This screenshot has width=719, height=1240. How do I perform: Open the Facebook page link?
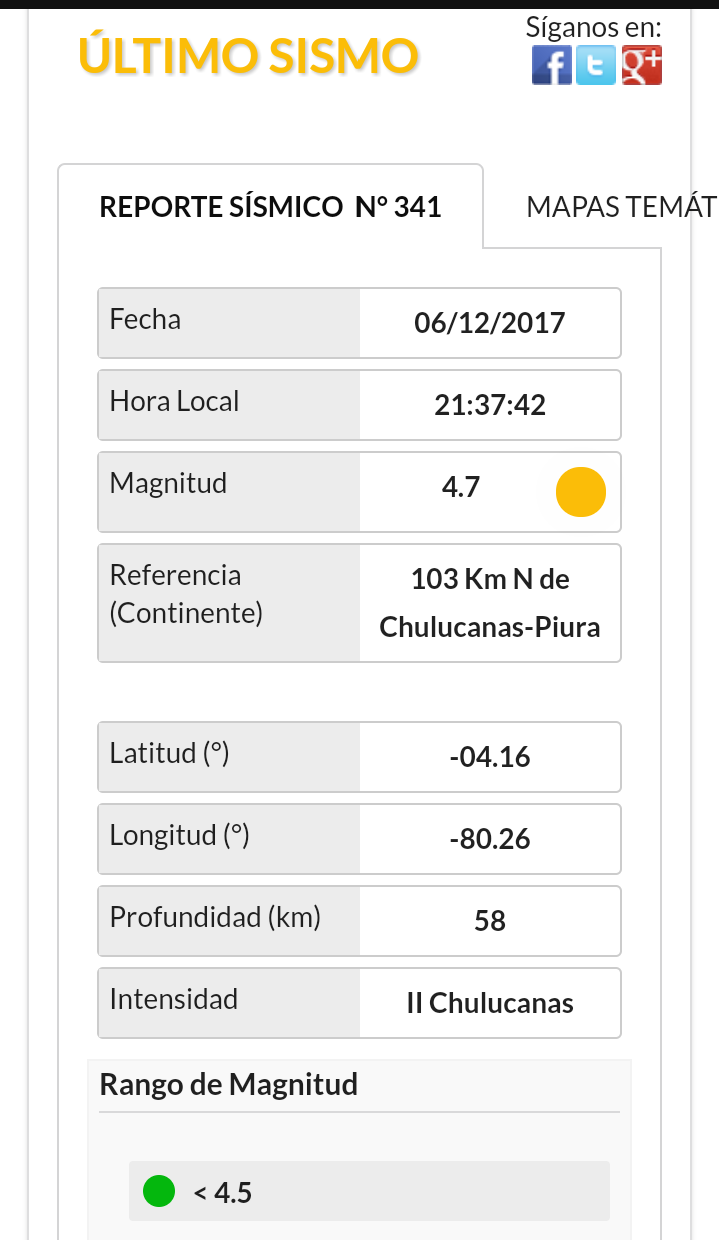[551, 66]
